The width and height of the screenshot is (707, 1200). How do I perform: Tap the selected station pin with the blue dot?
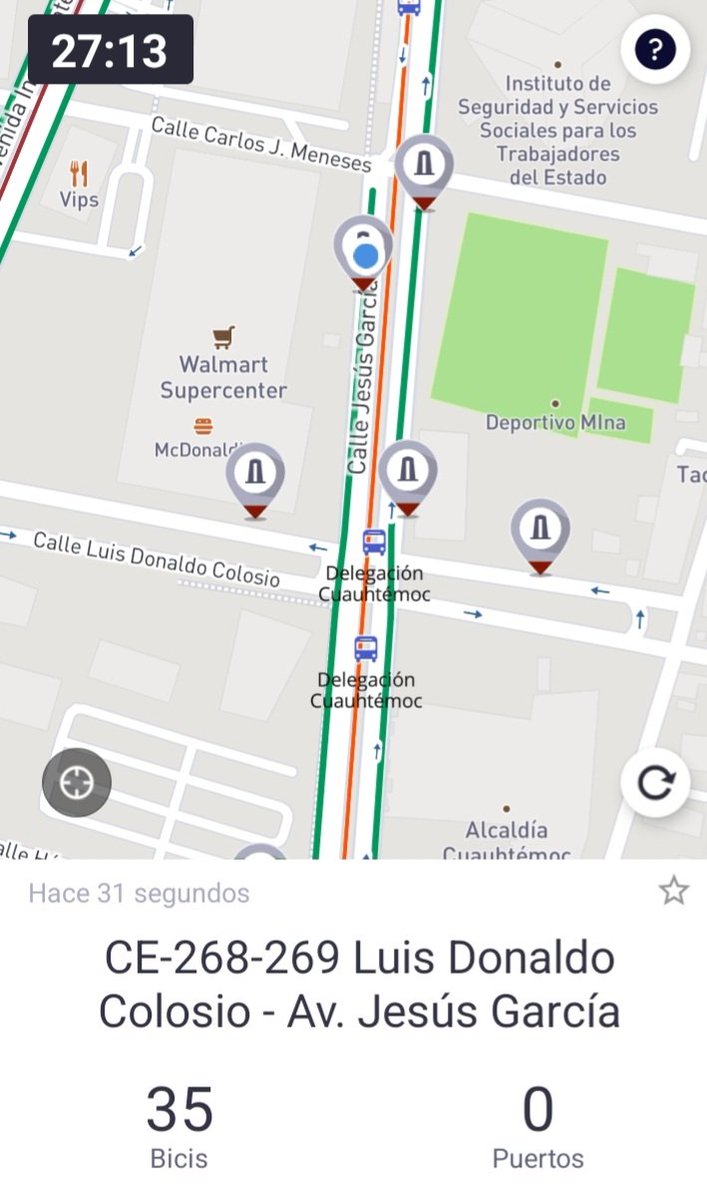[x=364, y=253]
